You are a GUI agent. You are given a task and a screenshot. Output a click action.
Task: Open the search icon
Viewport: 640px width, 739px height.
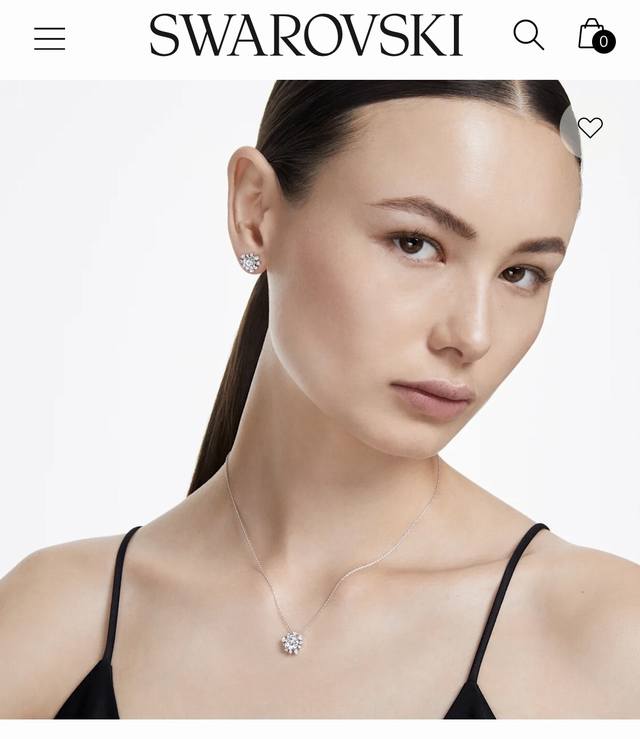click(x=528, y=36)
